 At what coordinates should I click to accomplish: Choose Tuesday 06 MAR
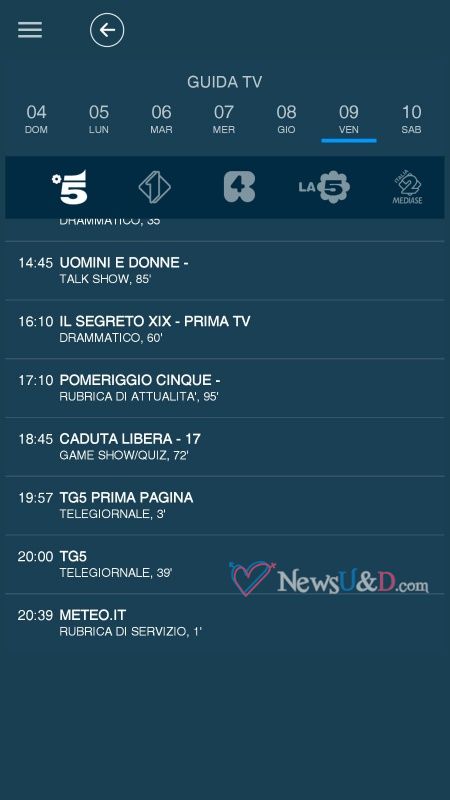[x=161, y=119]
